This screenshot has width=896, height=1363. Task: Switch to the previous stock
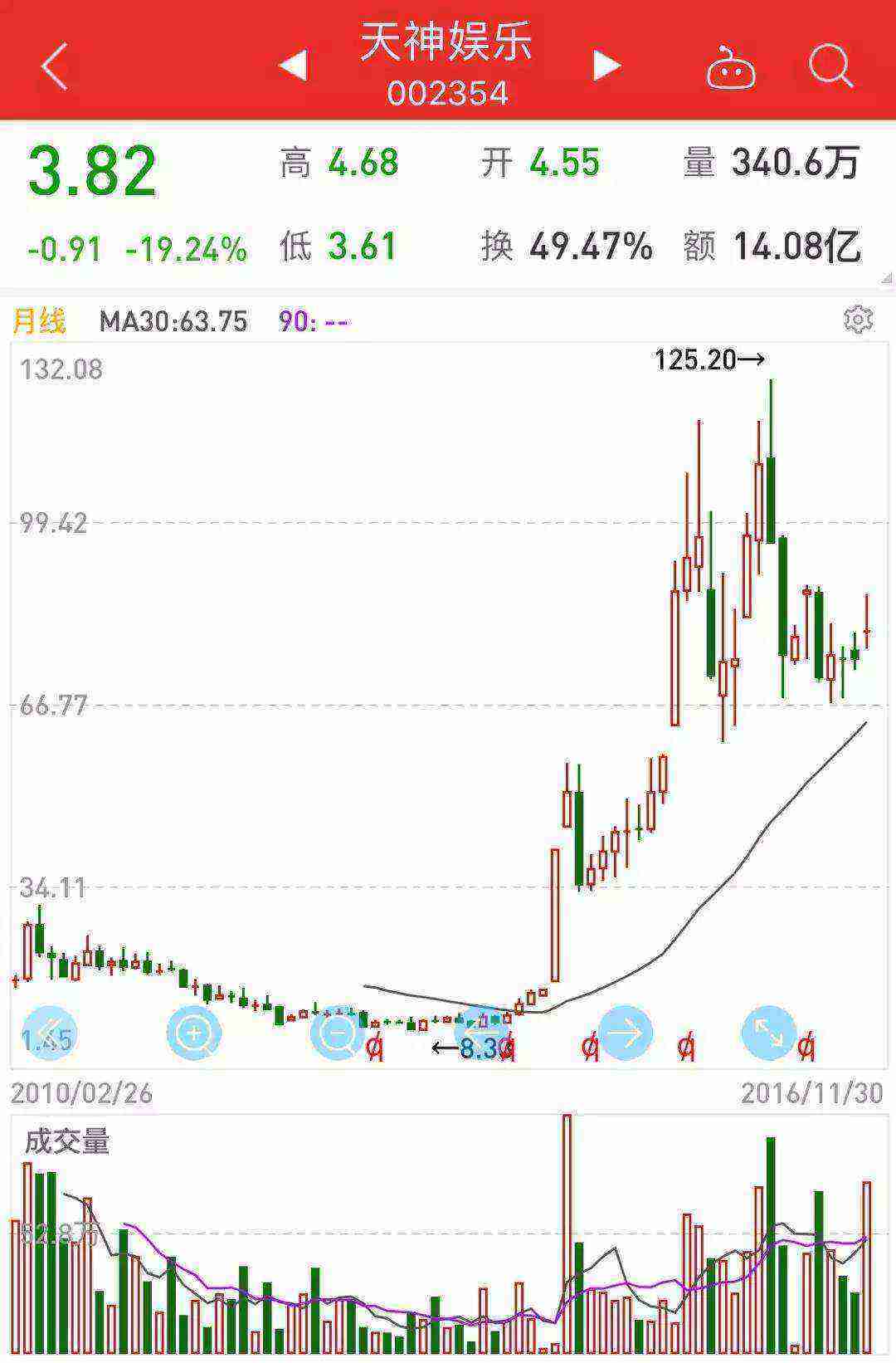(x=293, y=66)
